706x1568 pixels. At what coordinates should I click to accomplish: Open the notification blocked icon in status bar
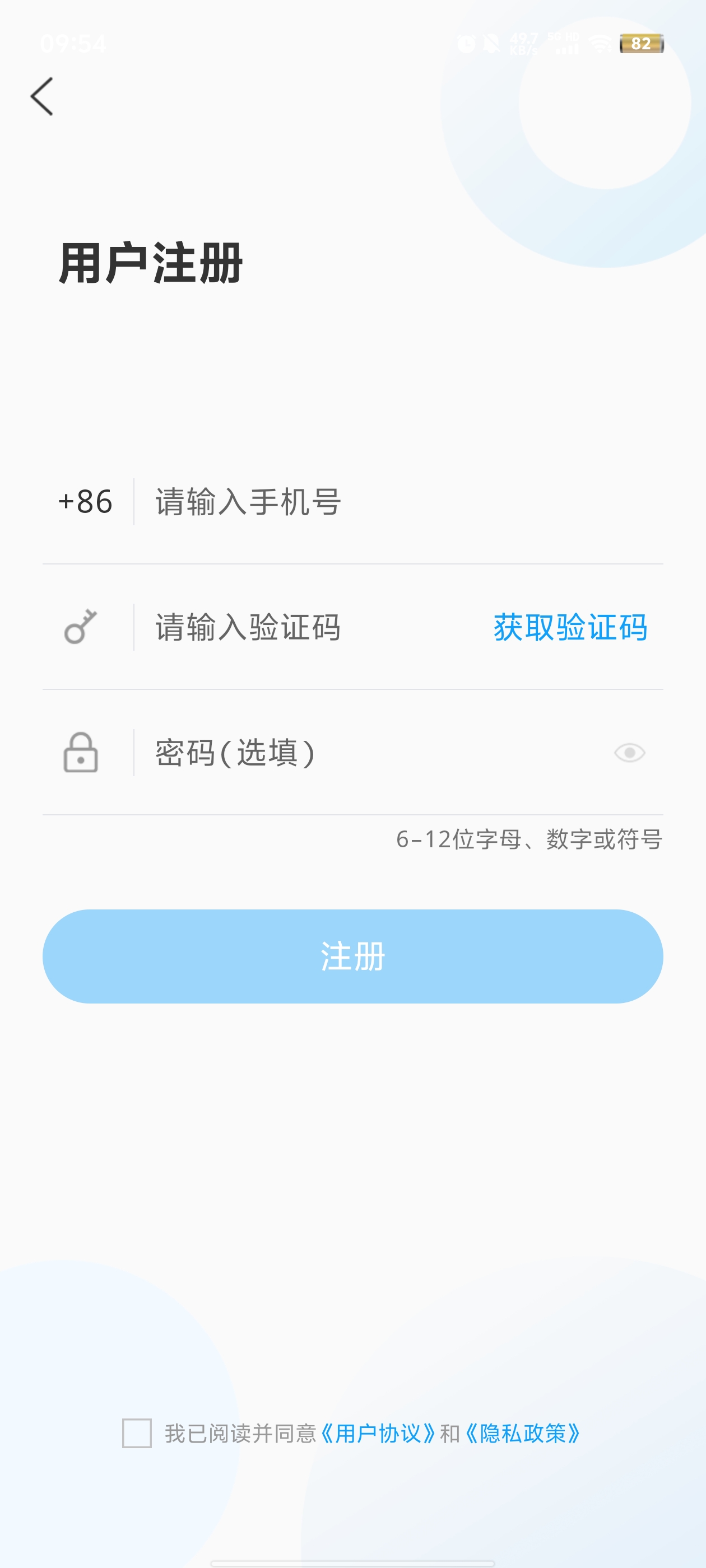[x=491, y=44]
